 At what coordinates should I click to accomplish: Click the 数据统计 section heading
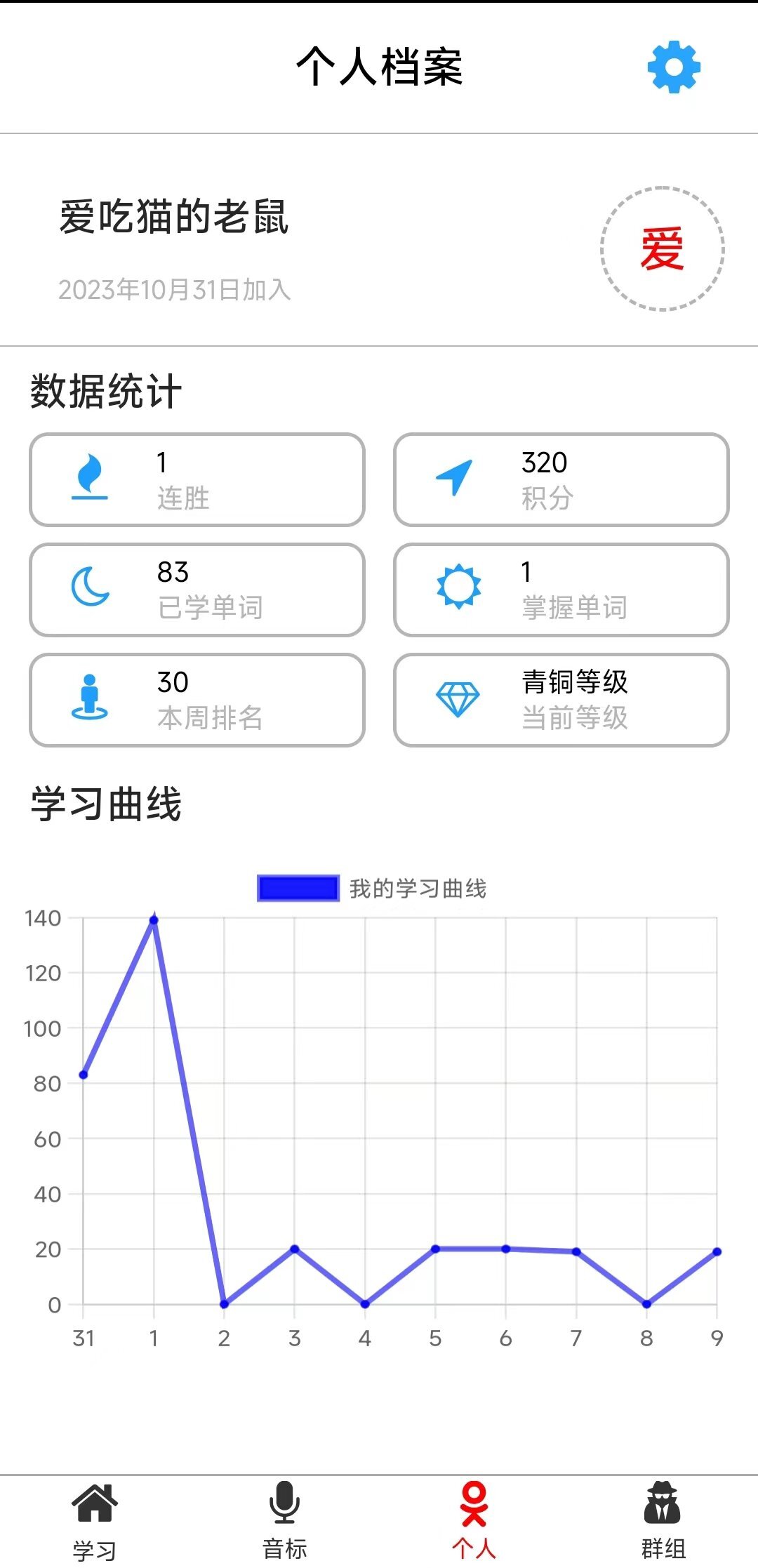click(x=104, y=390)
